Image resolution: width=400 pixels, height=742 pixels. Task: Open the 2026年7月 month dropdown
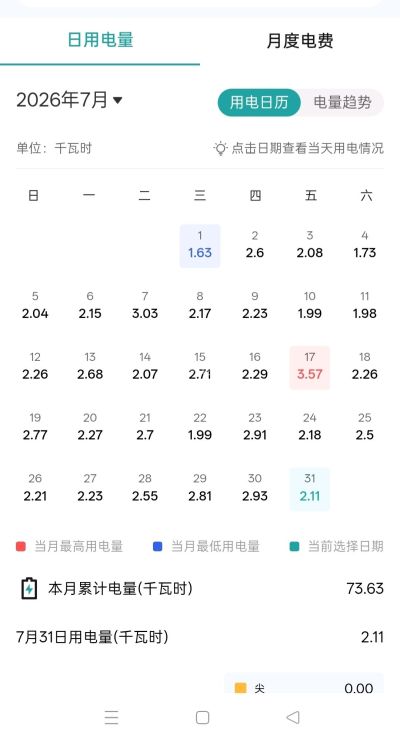coord(70,100)
